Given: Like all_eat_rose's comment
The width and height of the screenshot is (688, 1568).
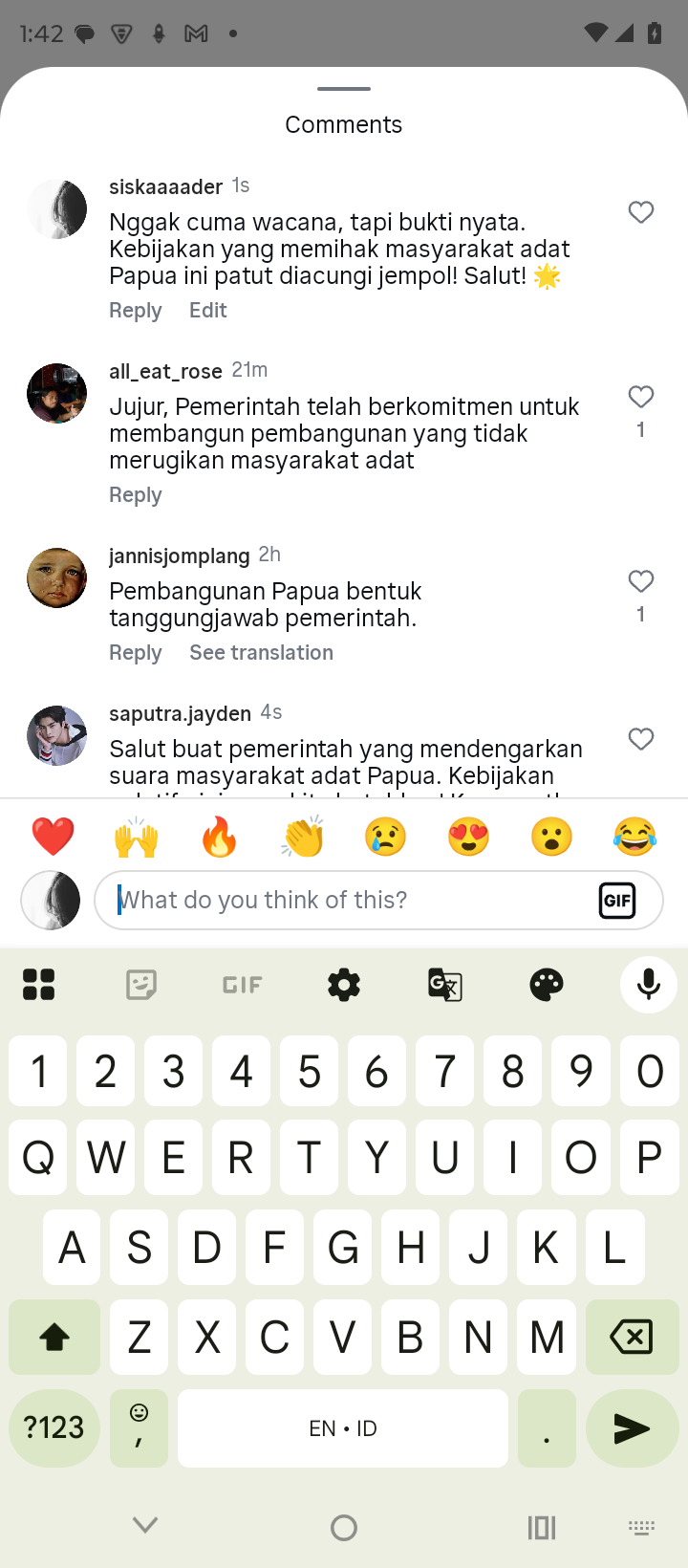Looking at the screenshot, I should tap(641, 397).
